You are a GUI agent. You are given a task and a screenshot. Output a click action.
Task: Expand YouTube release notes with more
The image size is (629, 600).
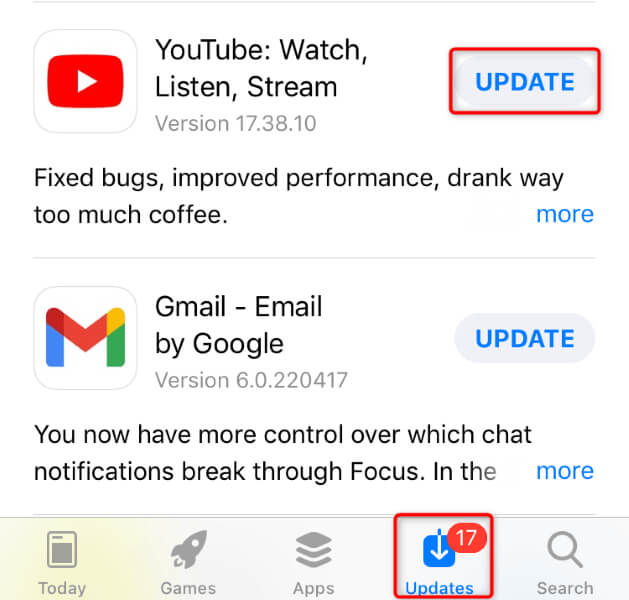point(564,214)
